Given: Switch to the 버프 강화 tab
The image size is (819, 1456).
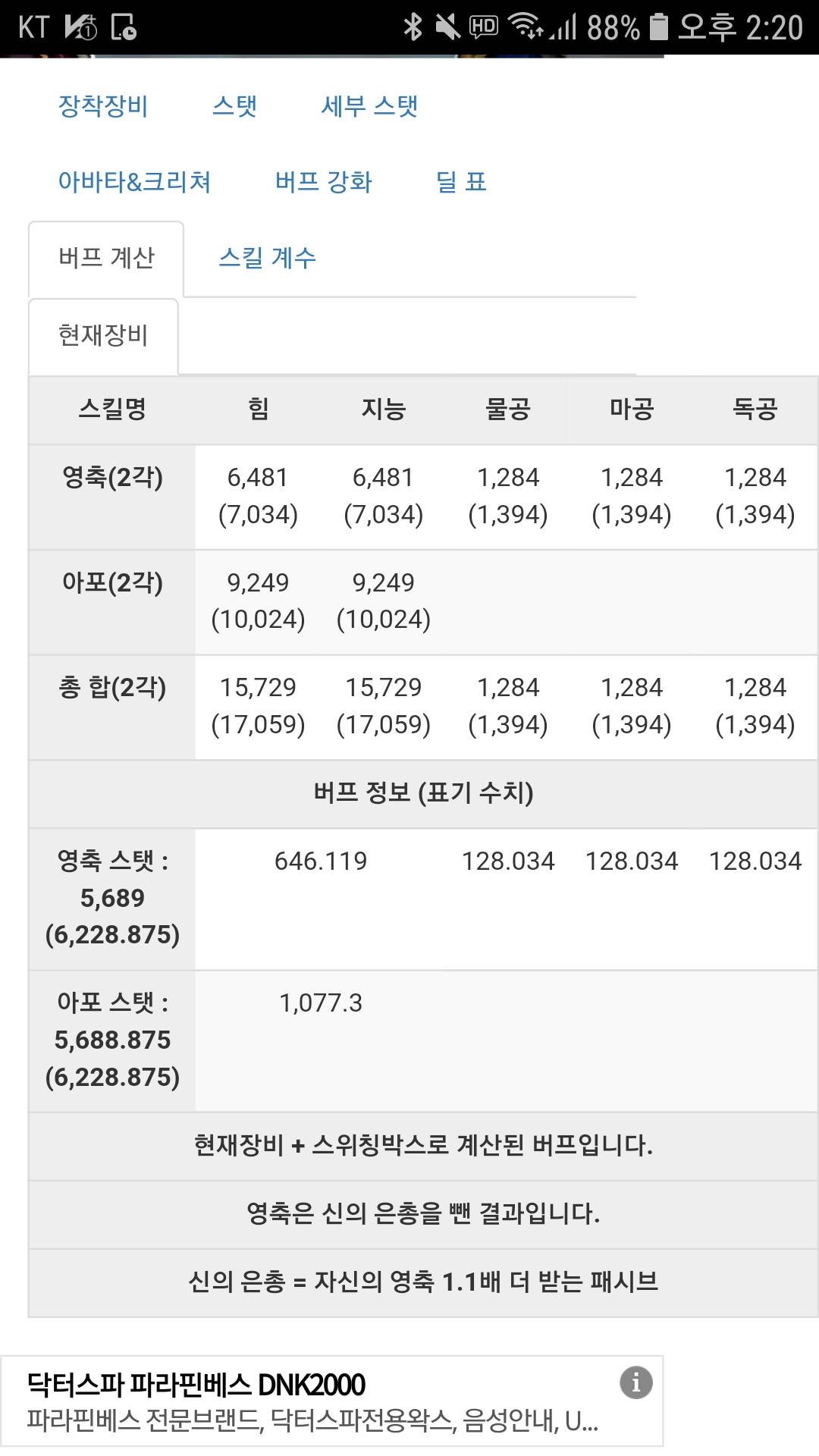Looking at the screenshot, I should coord(323,182).
